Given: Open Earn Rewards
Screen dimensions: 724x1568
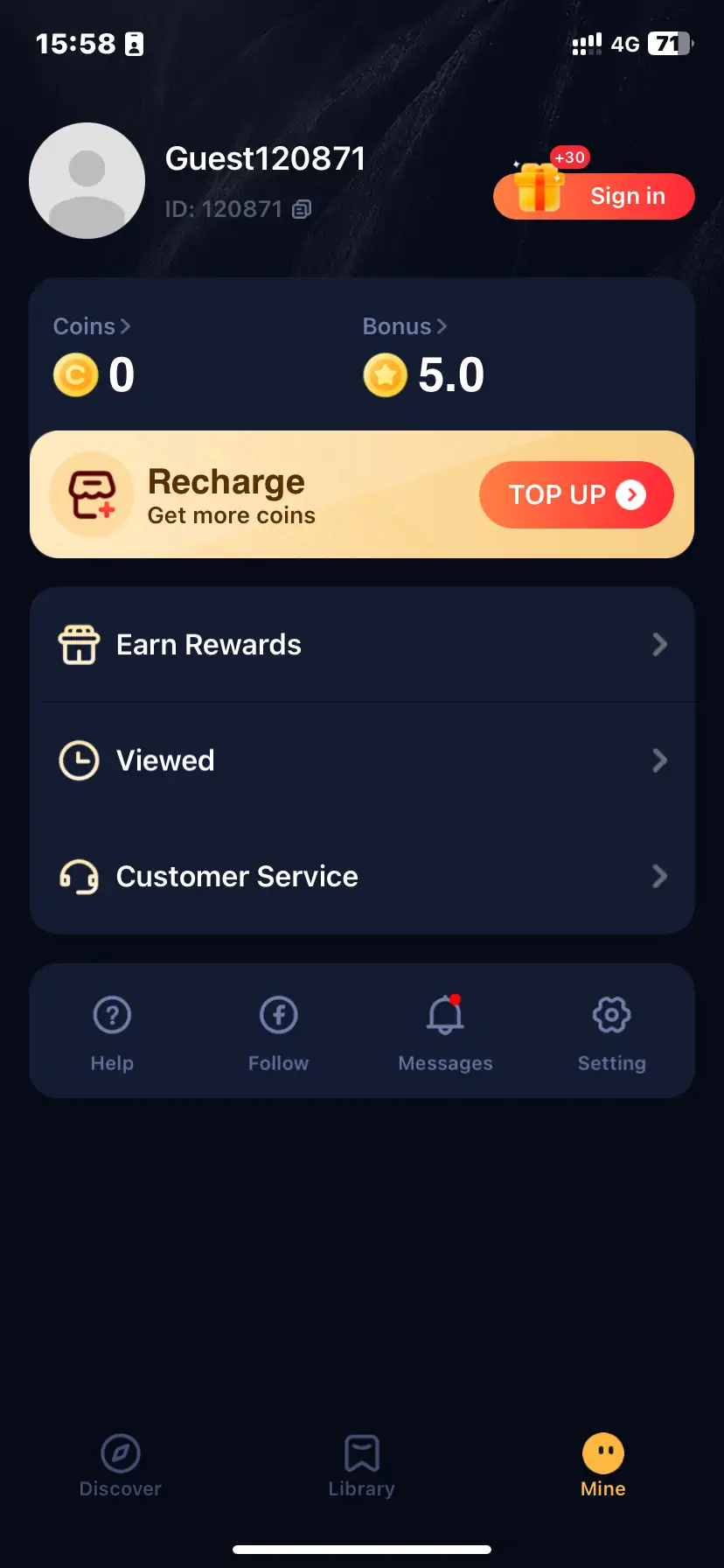Looking at the screenshot, I should point(362,645).
